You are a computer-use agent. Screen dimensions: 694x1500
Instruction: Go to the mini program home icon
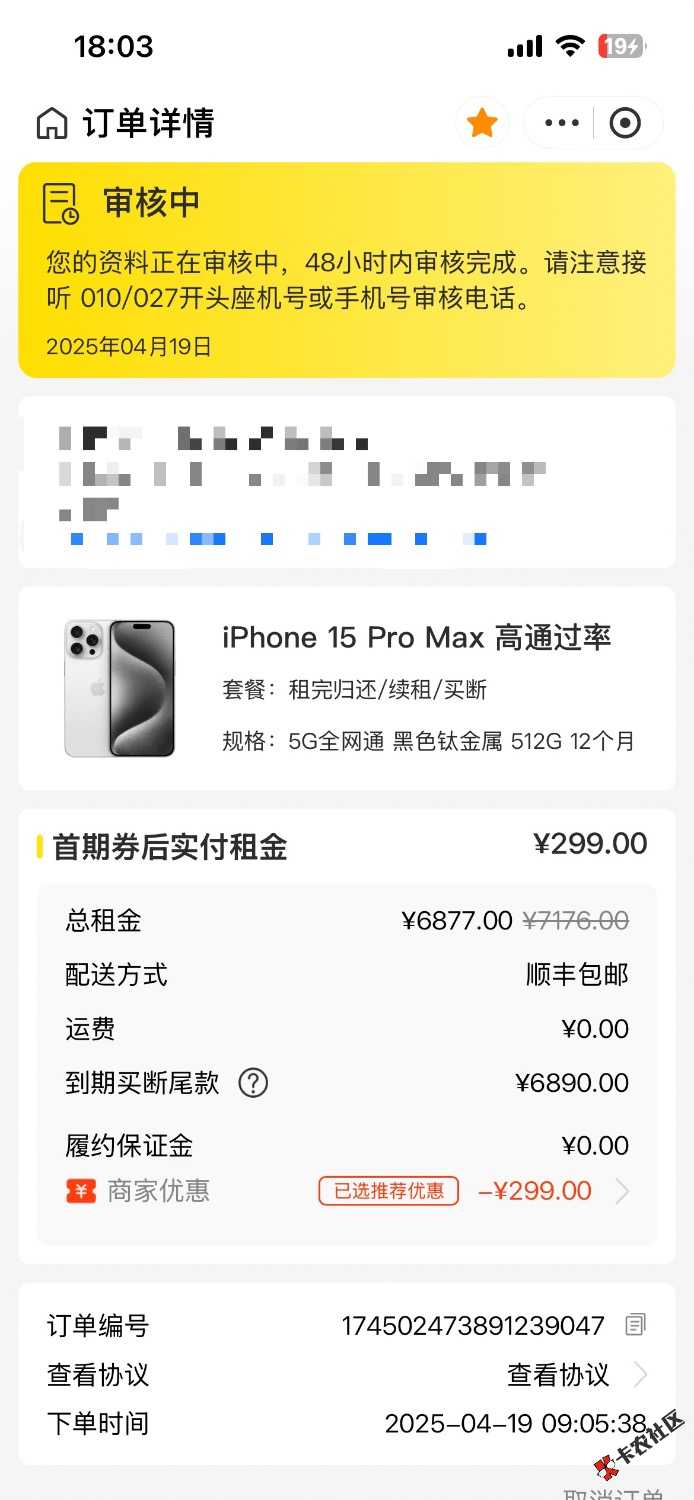[52, 124]
